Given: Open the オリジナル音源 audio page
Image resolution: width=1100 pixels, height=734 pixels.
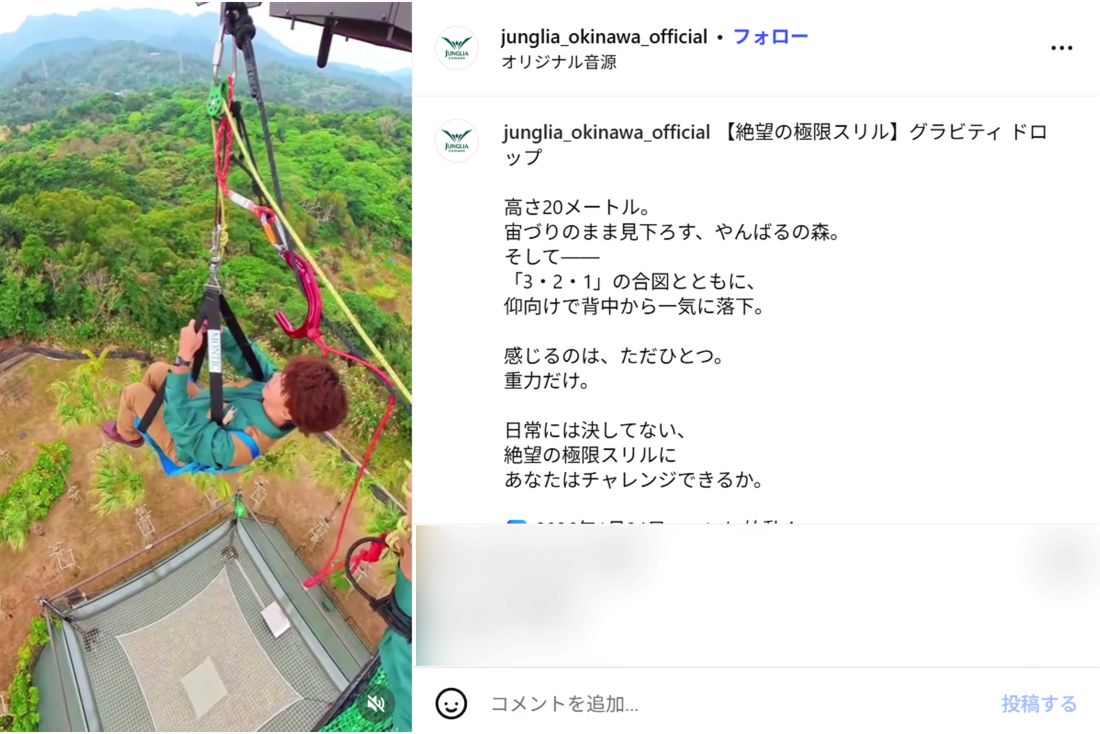Looking at the screenshot, I should [559, 62].
